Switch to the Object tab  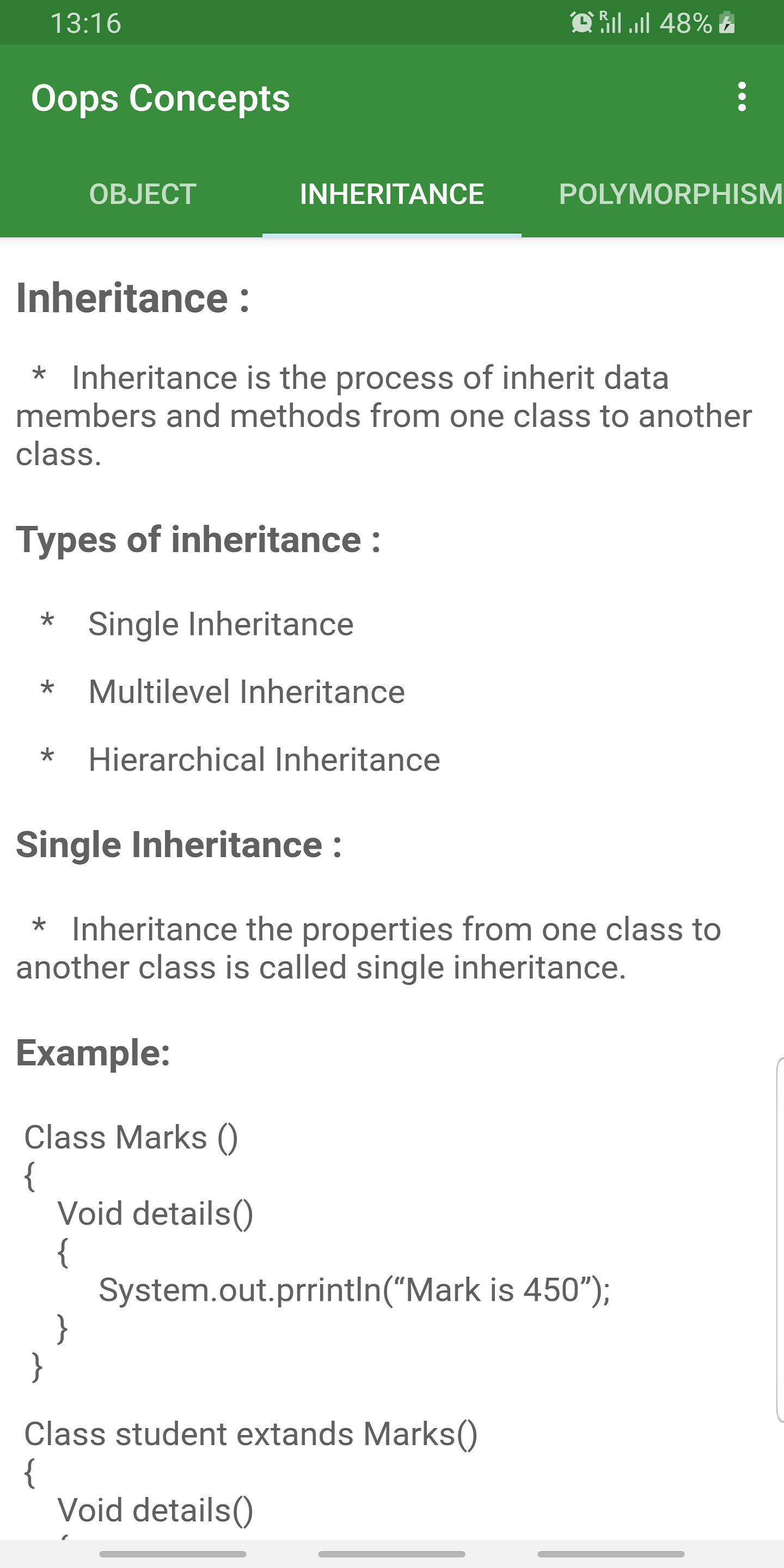coord(143,195)
